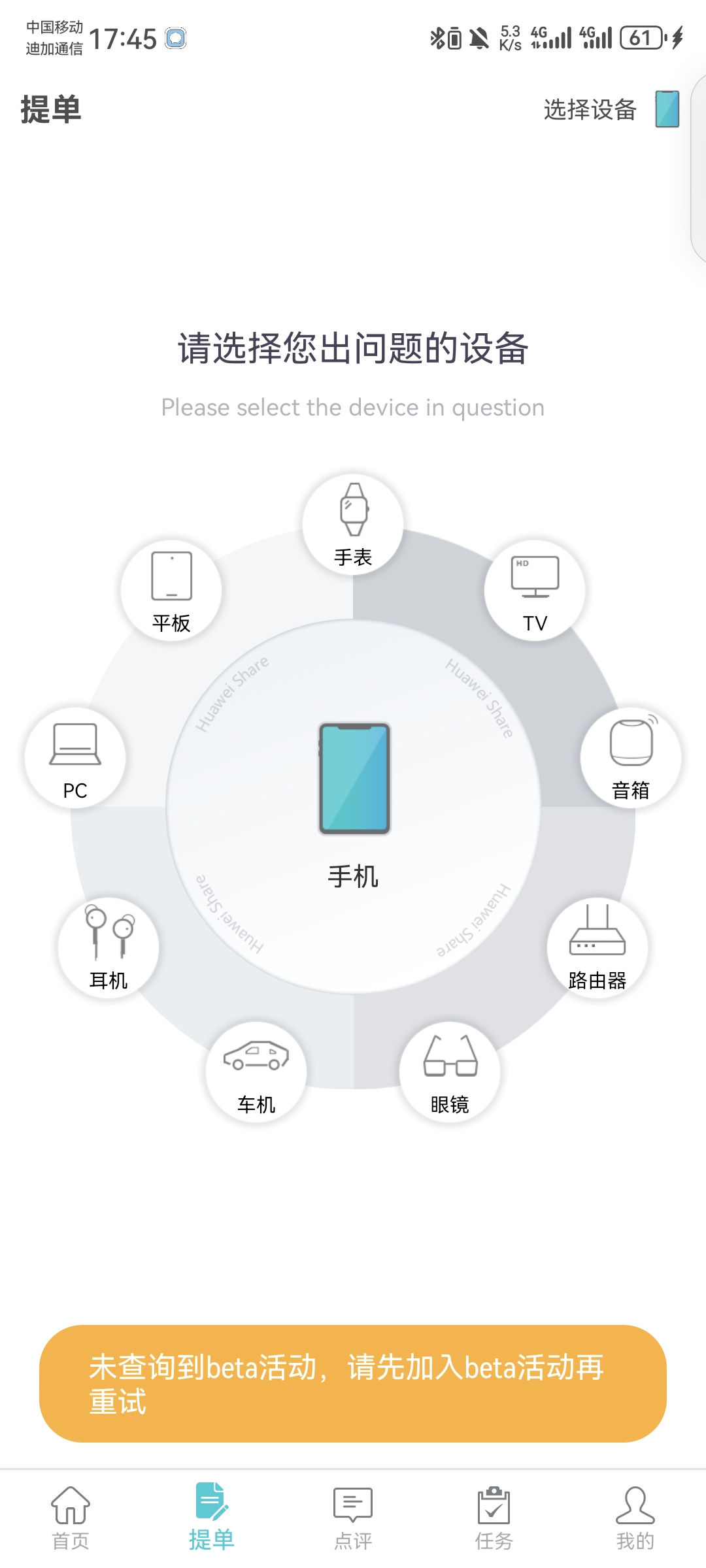Choose the TV device
This screenshot has height=1568, width=706.
535,591
